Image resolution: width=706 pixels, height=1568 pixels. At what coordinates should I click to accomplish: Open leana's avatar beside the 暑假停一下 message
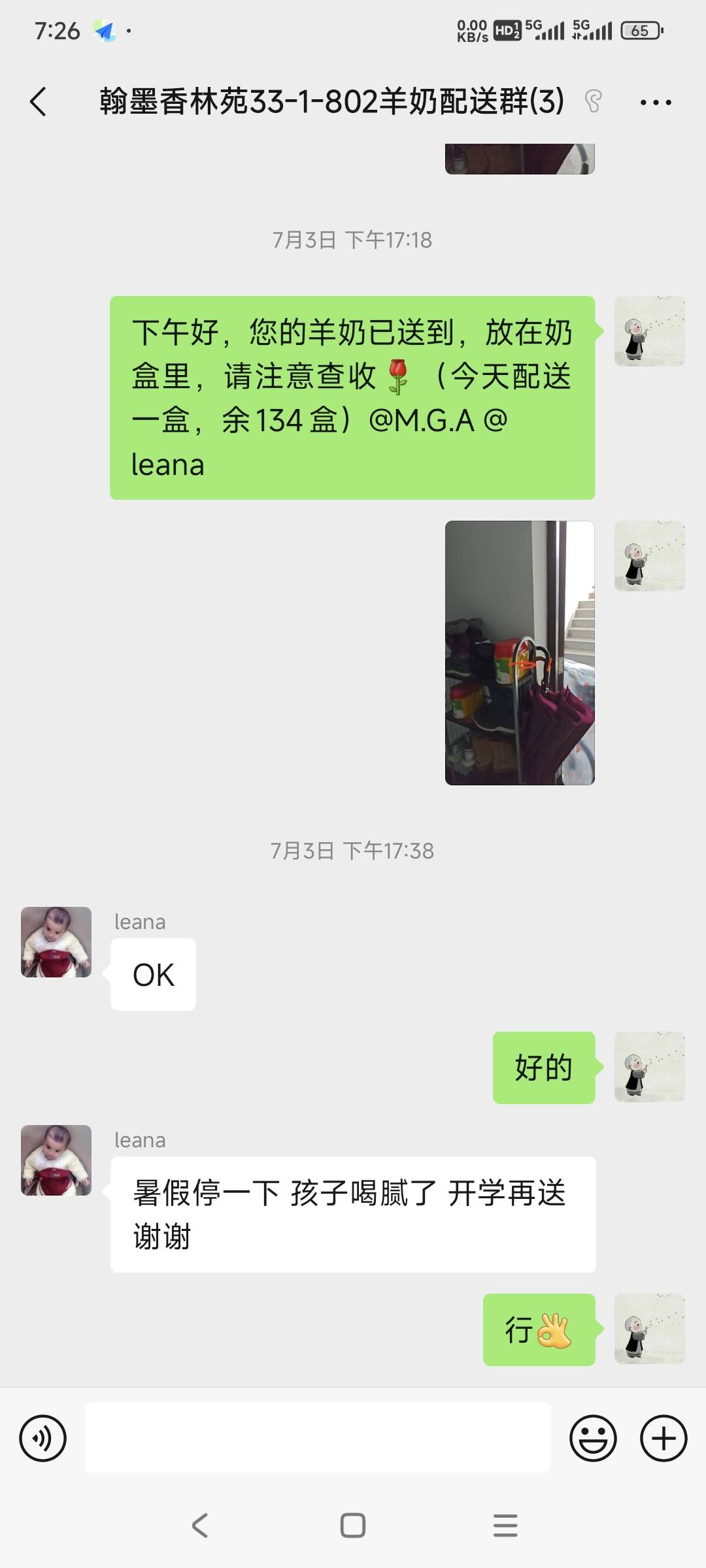[56, 1160]
